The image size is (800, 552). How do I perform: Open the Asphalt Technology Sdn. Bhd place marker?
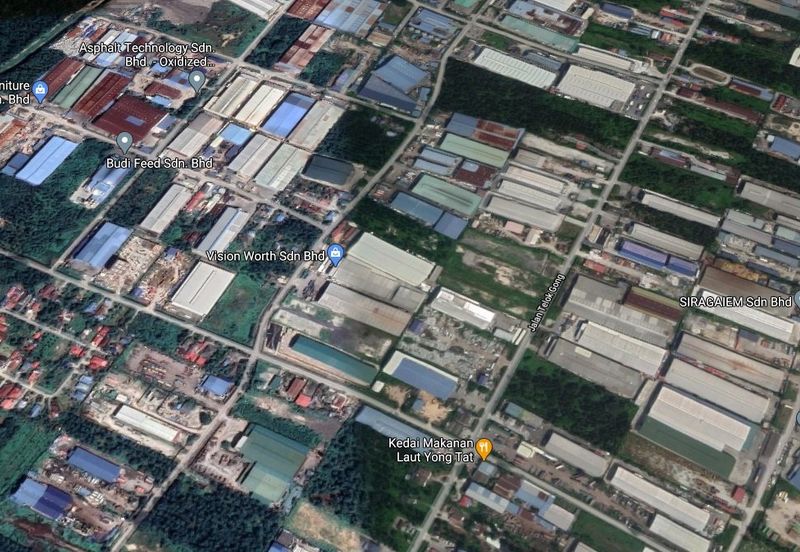(197, 79)
